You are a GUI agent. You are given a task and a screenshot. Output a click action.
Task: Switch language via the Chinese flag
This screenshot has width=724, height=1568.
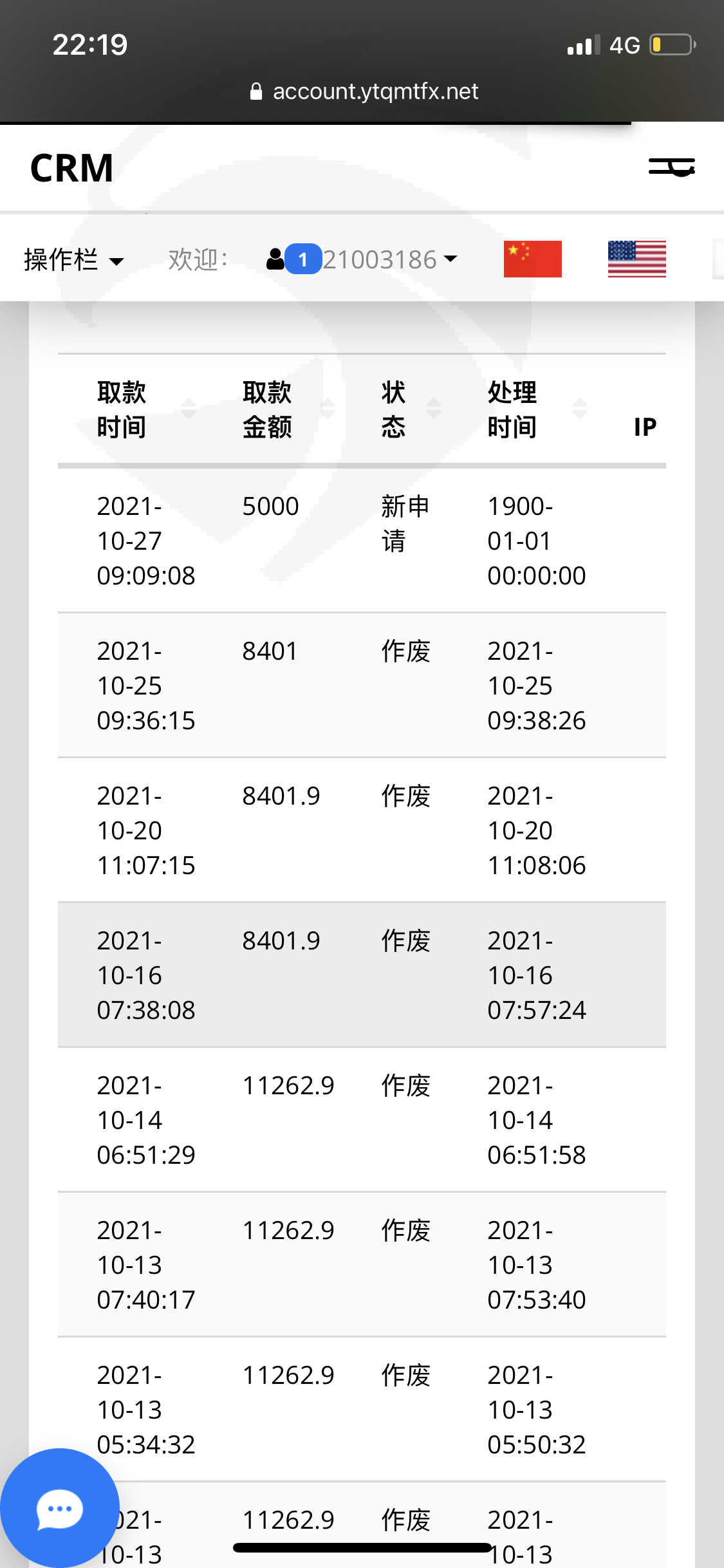(532, 259)
